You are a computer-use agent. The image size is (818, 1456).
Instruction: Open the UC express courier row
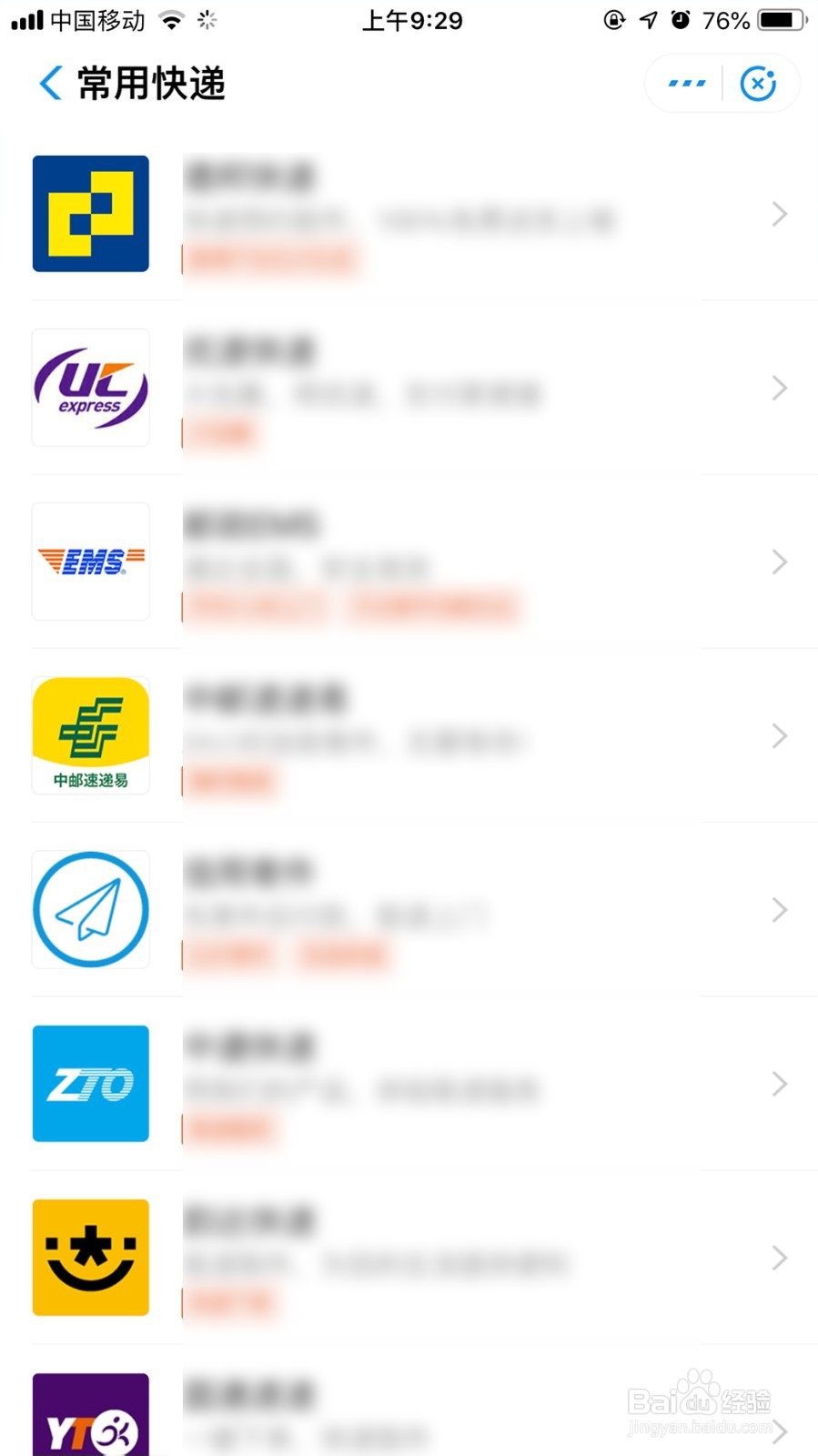click(x=409, y=389)
